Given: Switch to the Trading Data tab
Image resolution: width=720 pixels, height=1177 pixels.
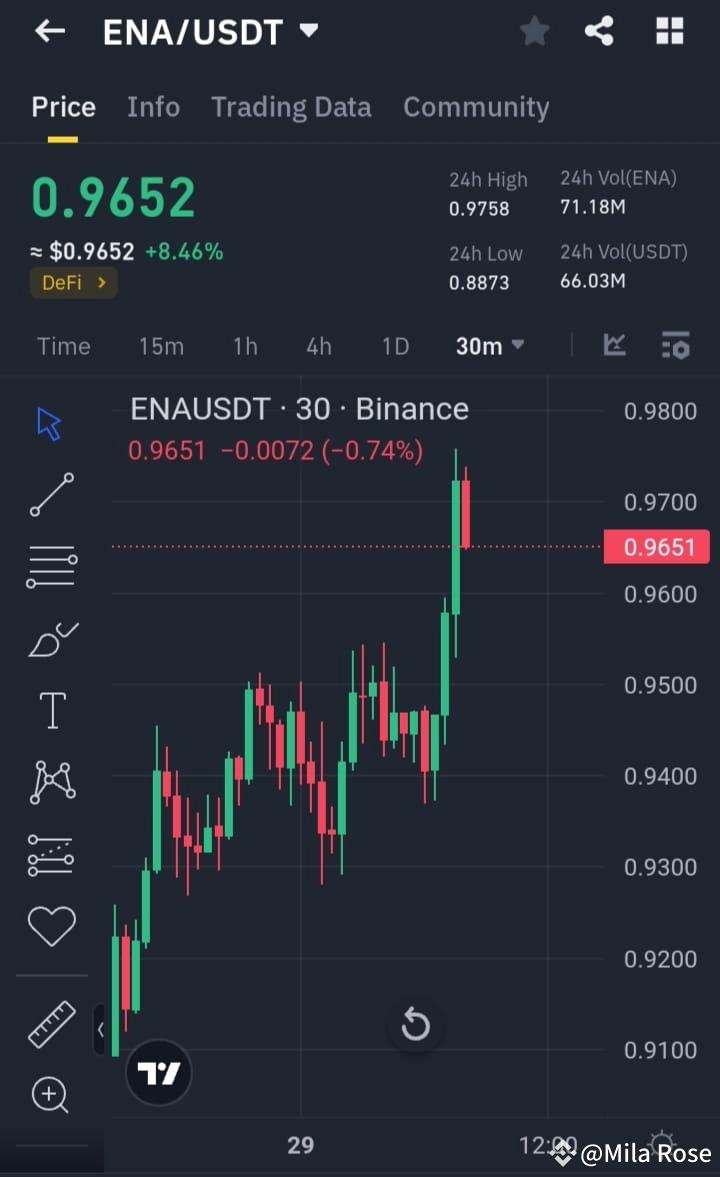Looking at the screenshot, I should pyautogui.click(x=291, y=107).
